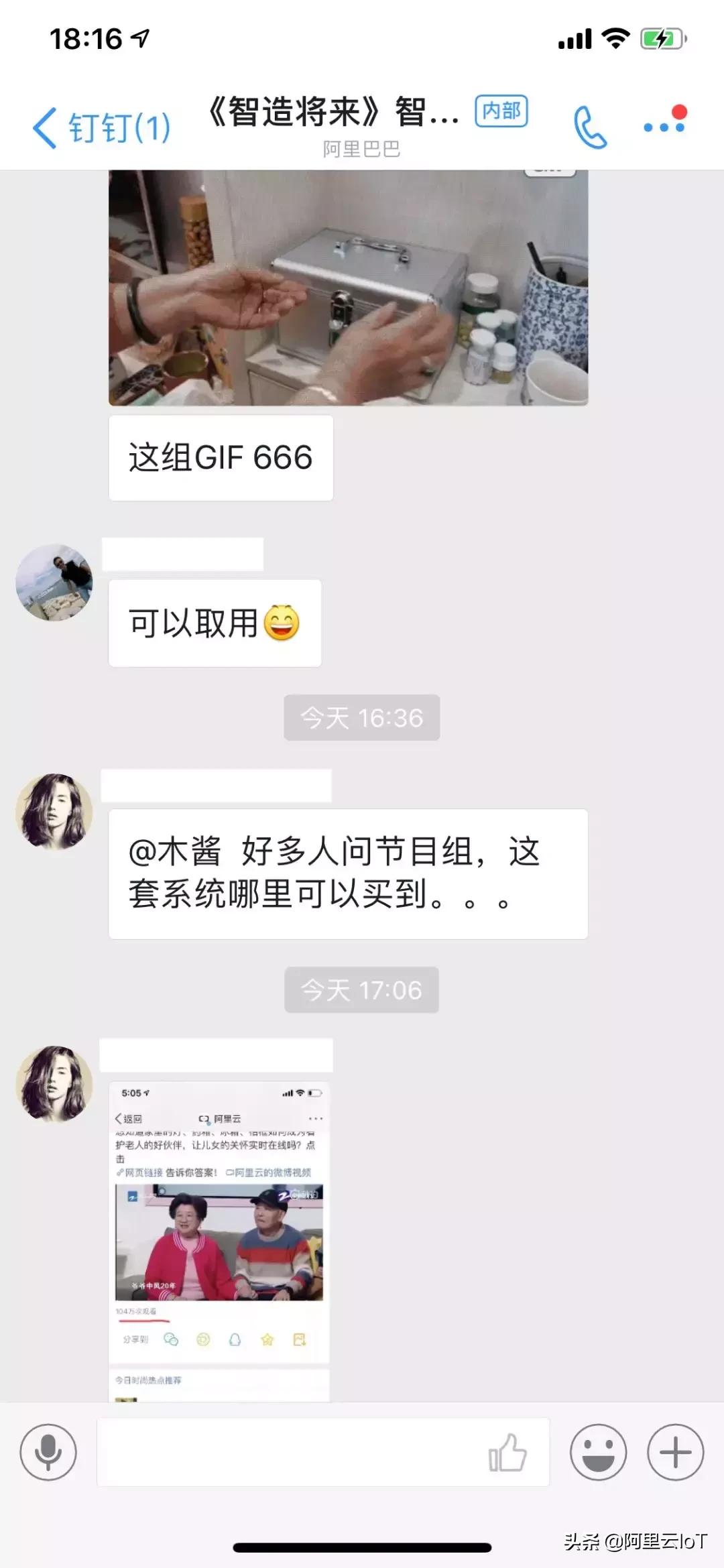724x1568 pixels.
Task: Tap the 今天 16:36 timestamp label
Action: coord(361,717)
